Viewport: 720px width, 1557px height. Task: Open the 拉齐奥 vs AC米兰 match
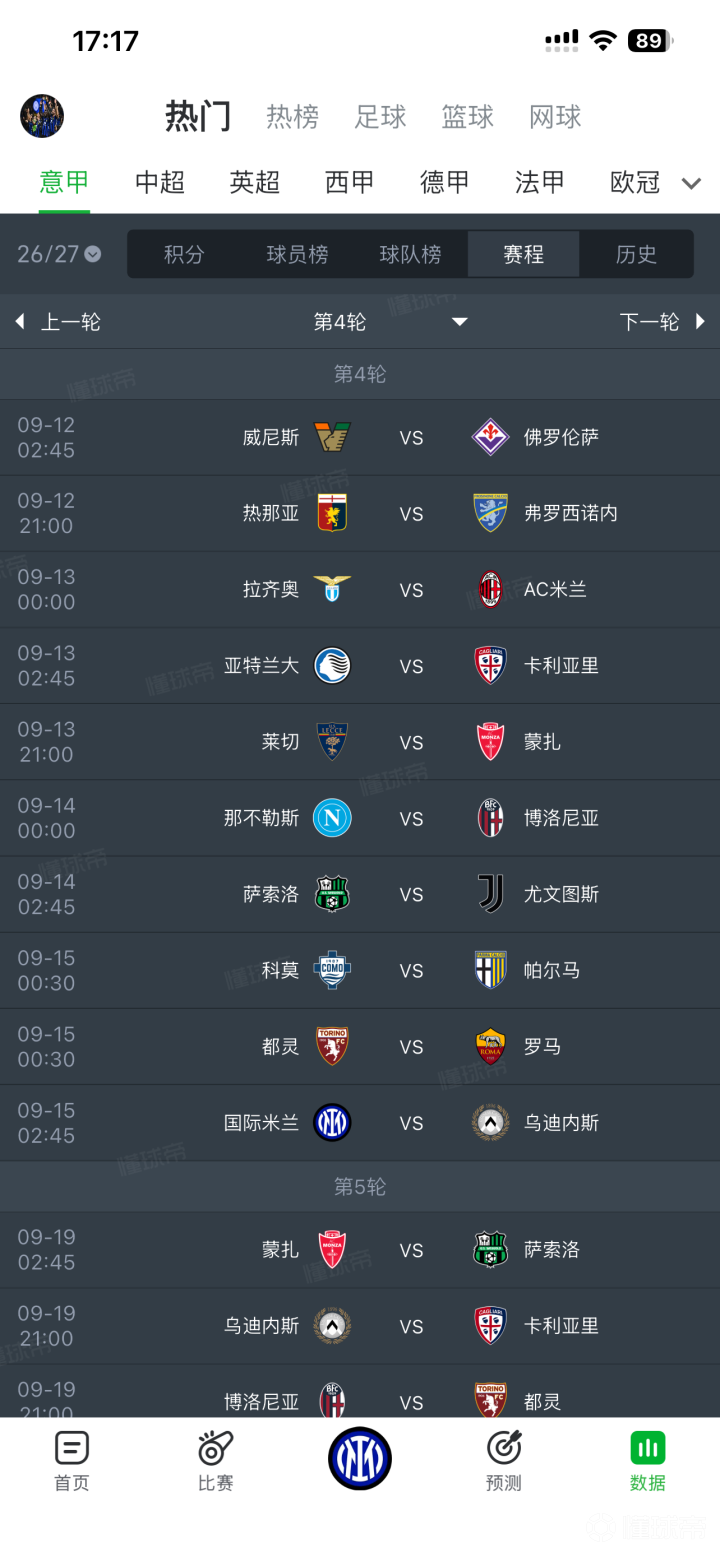click(360, 590)
